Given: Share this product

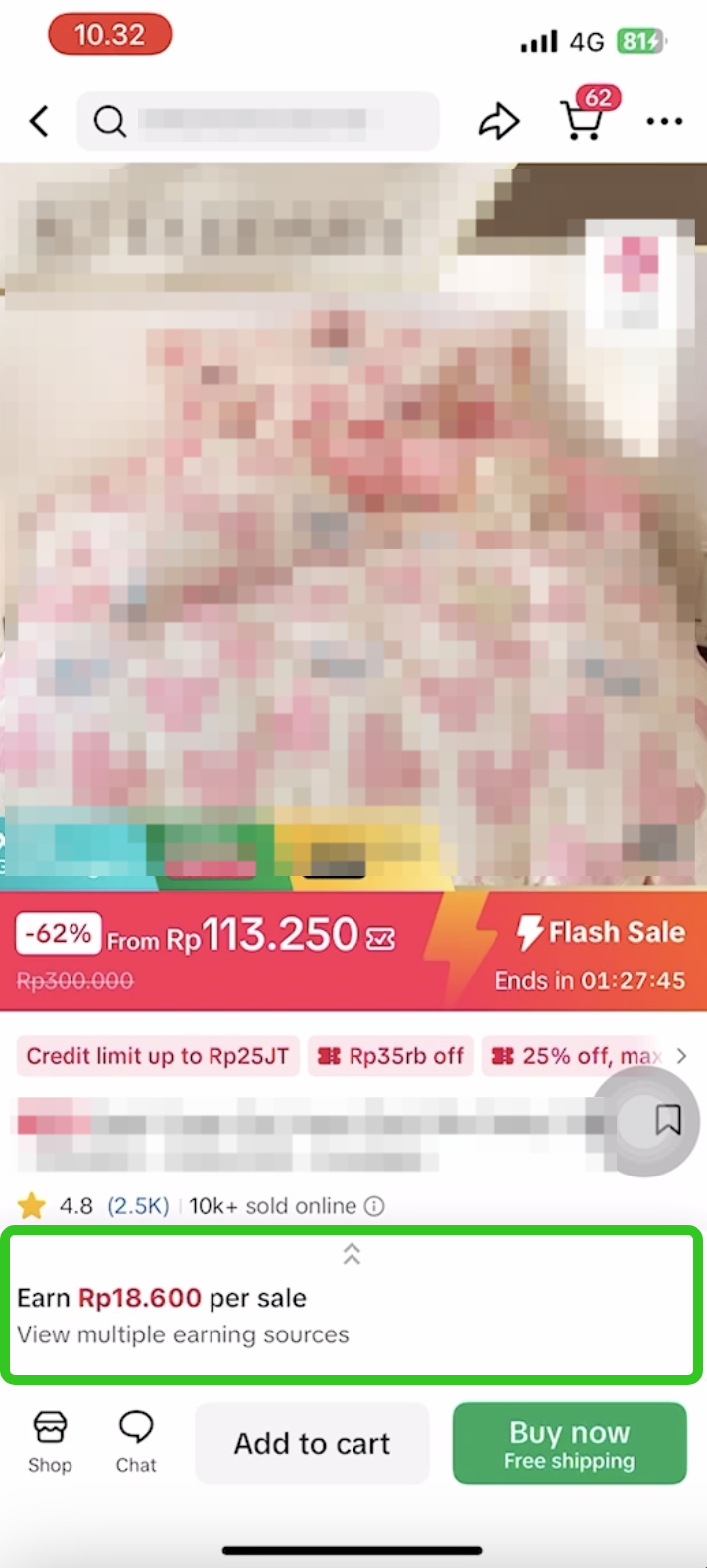Looking at the screenshot, I should pos(498,122).
